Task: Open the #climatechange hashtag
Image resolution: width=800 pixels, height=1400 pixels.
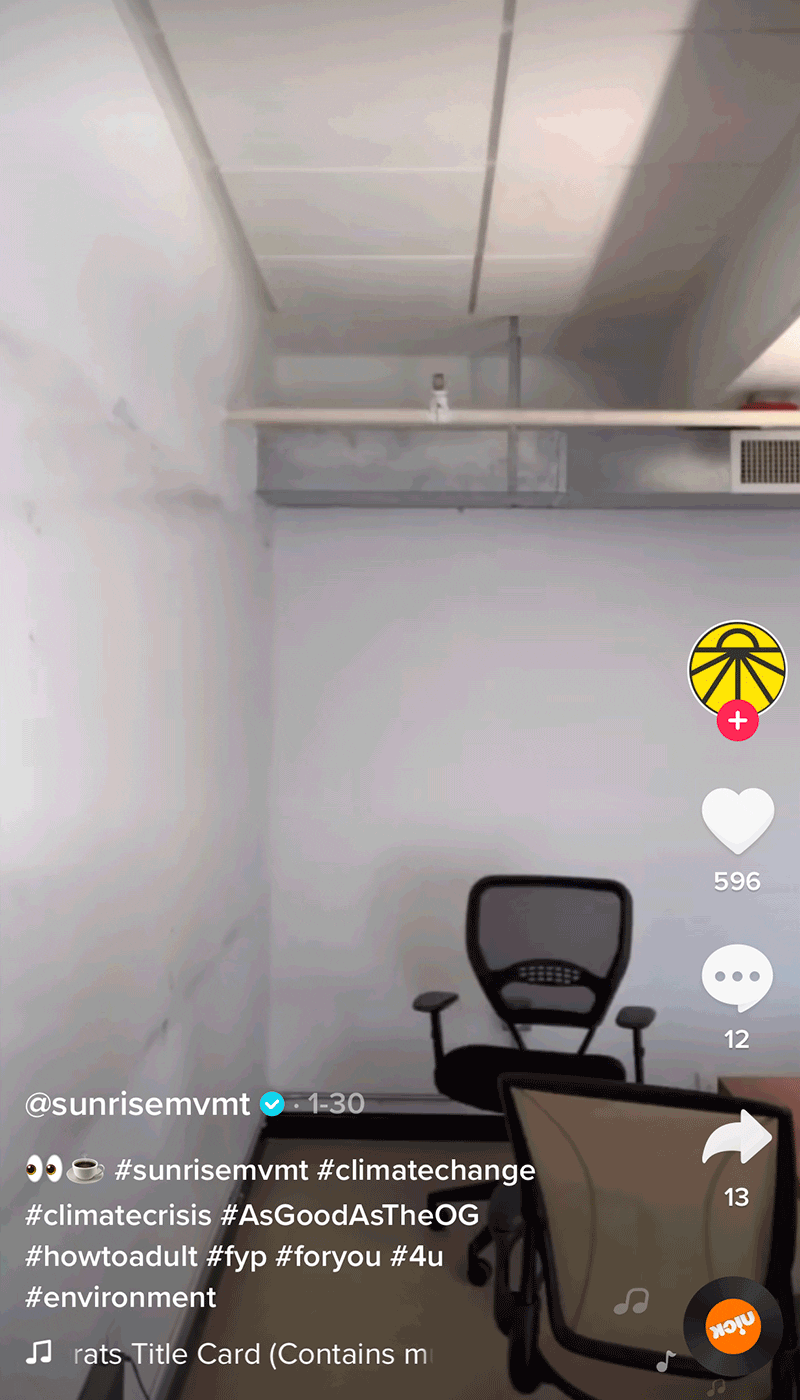Action: [x=426, y=1169]
